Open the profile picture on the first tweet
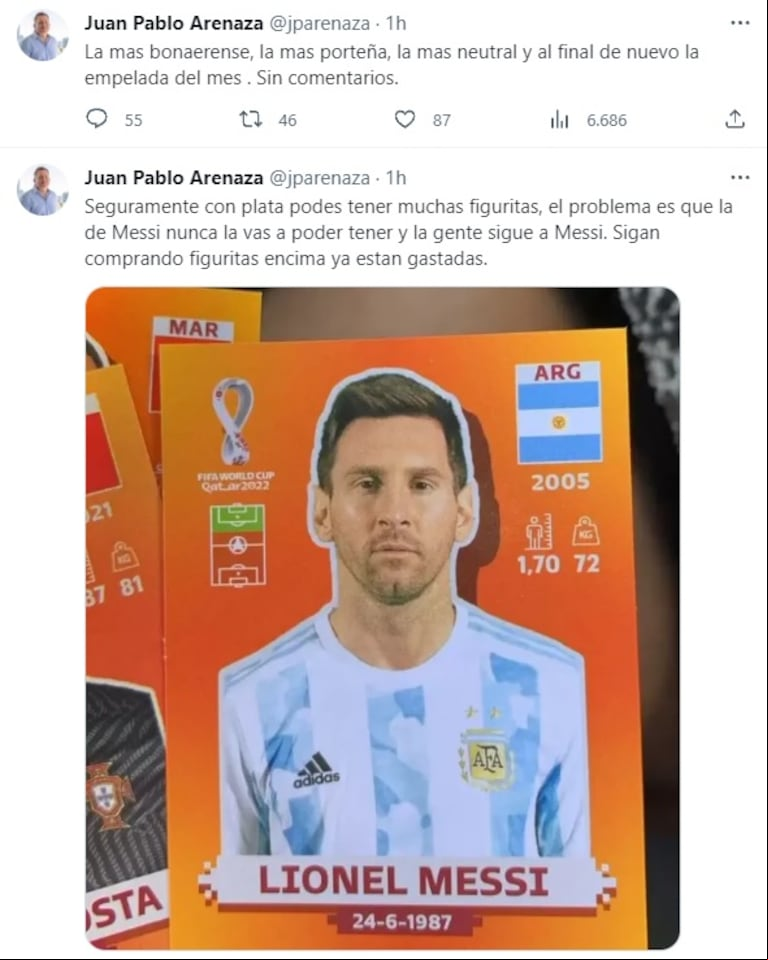 pyautogui.click(x=42, y=36)
